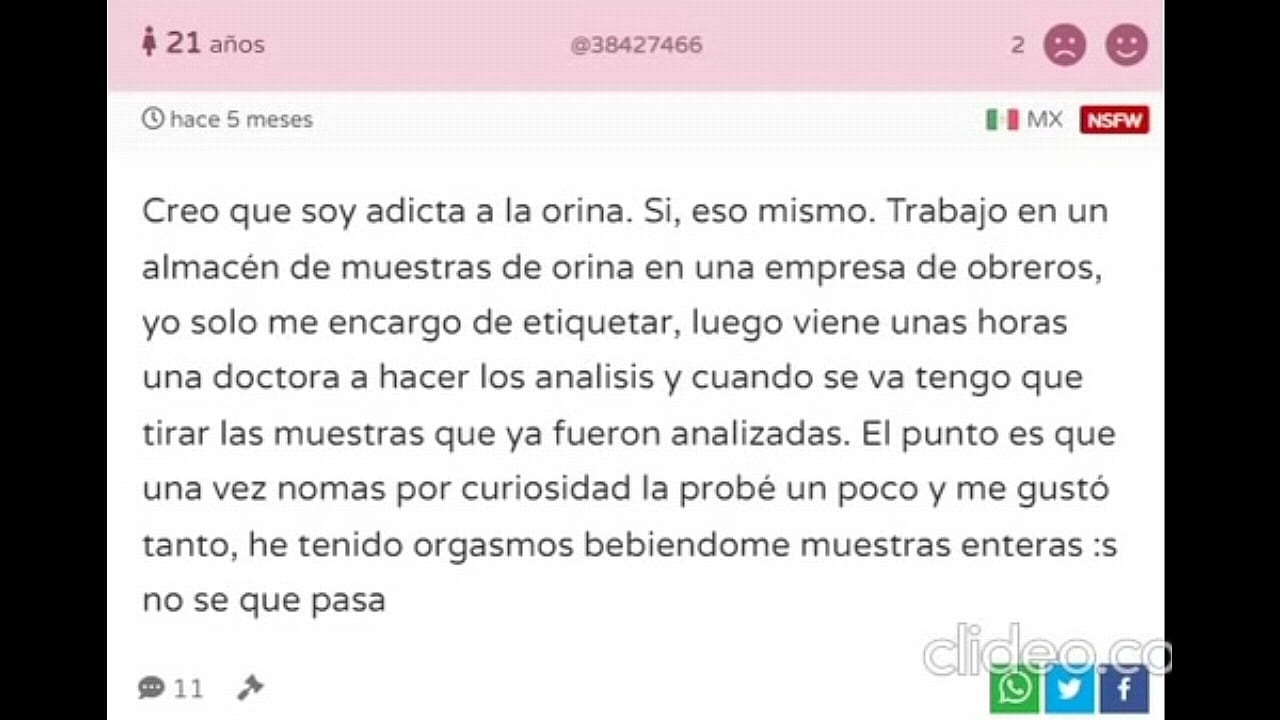Tap the gavel icon beside the comments
1280x720 pixels.
[249, 688]
